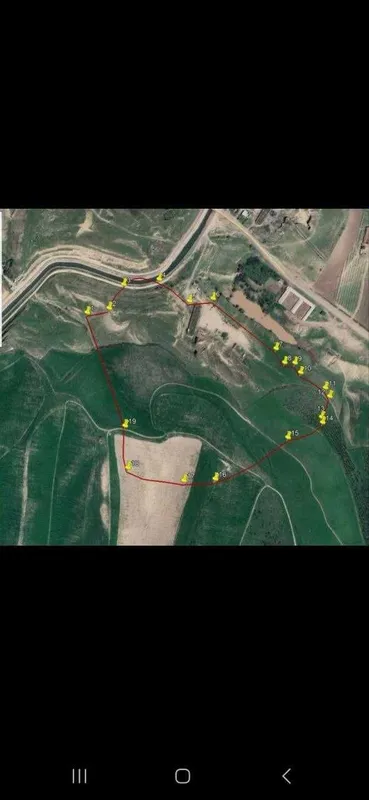Tap the home button in the navigation bar
The width and height of the screenshot is (369, 800).
183,776
